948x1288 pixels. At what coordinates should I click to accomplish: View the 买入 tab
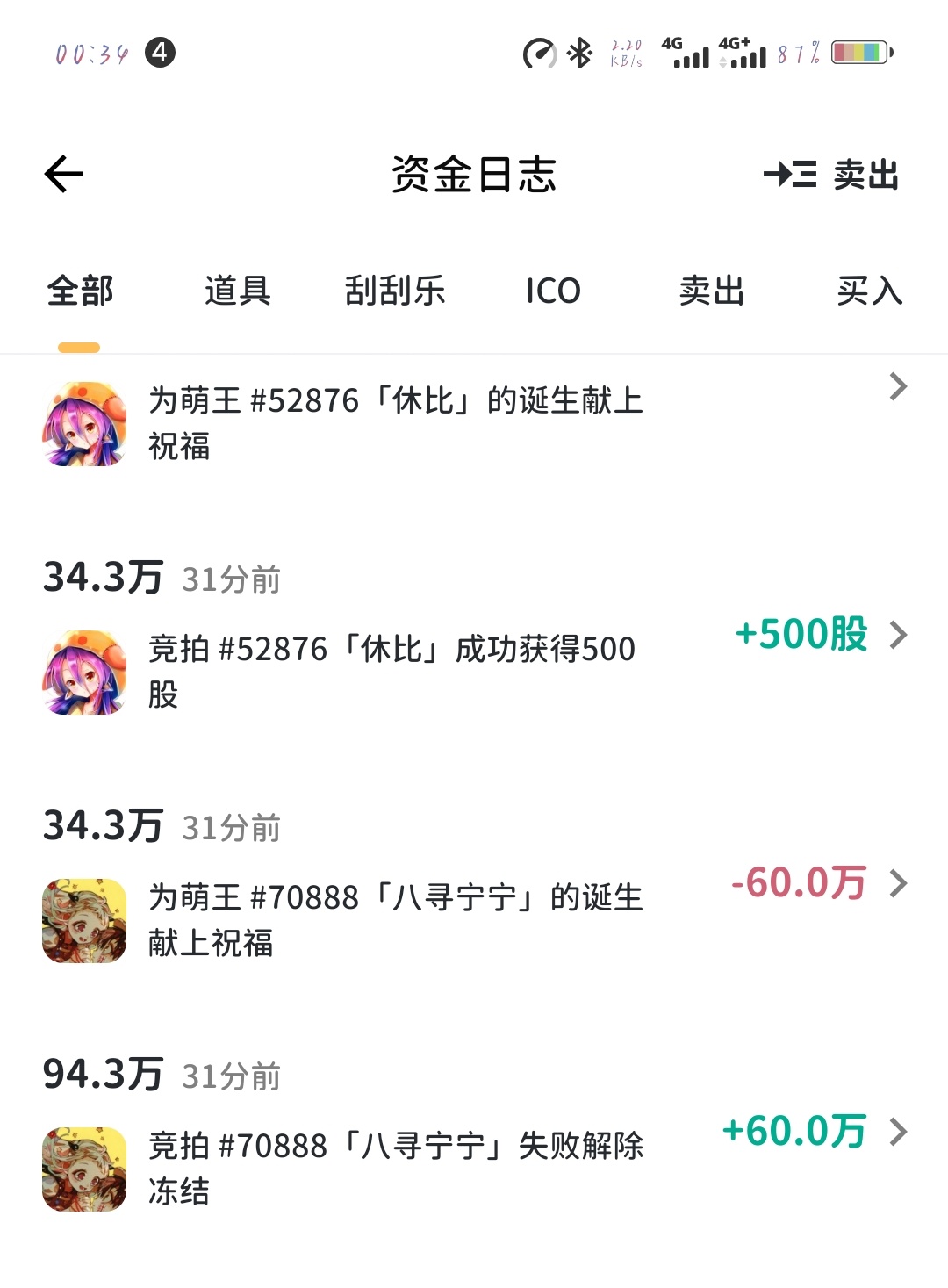coord(869,291)
